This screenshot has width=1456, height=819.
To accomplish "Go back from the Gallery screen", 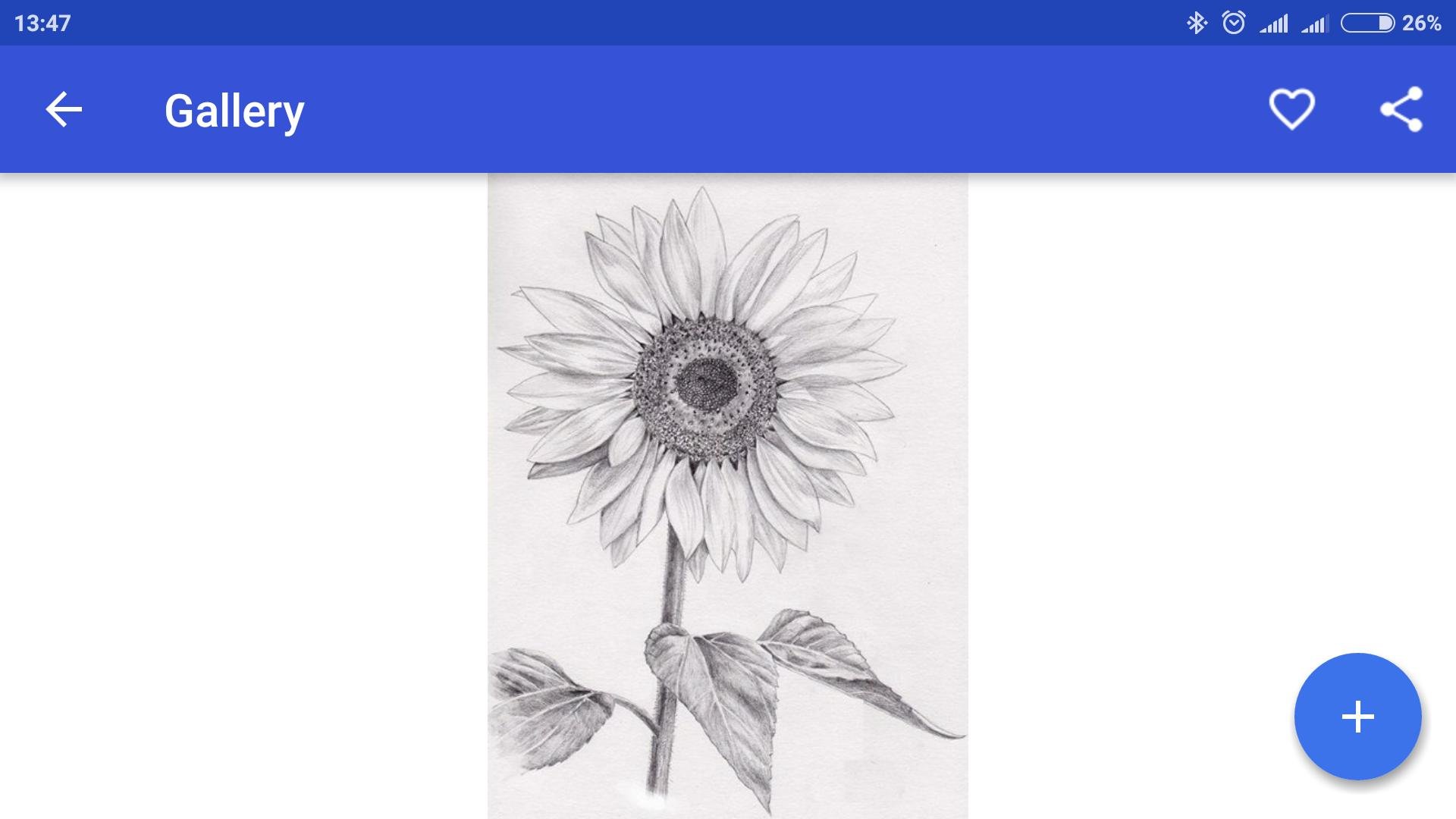I will tap(64, 110).
